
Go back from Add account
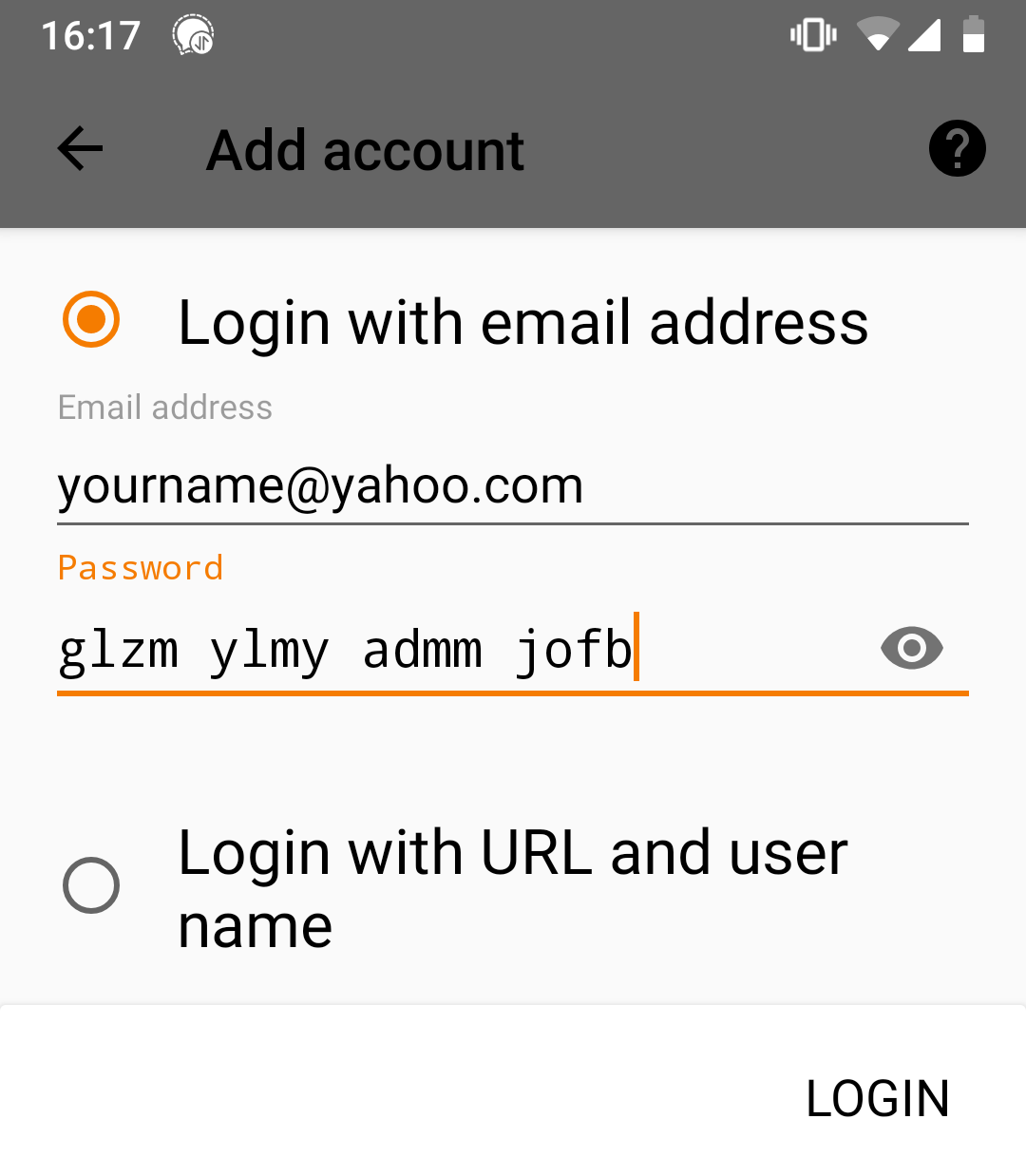pos(80,149)
